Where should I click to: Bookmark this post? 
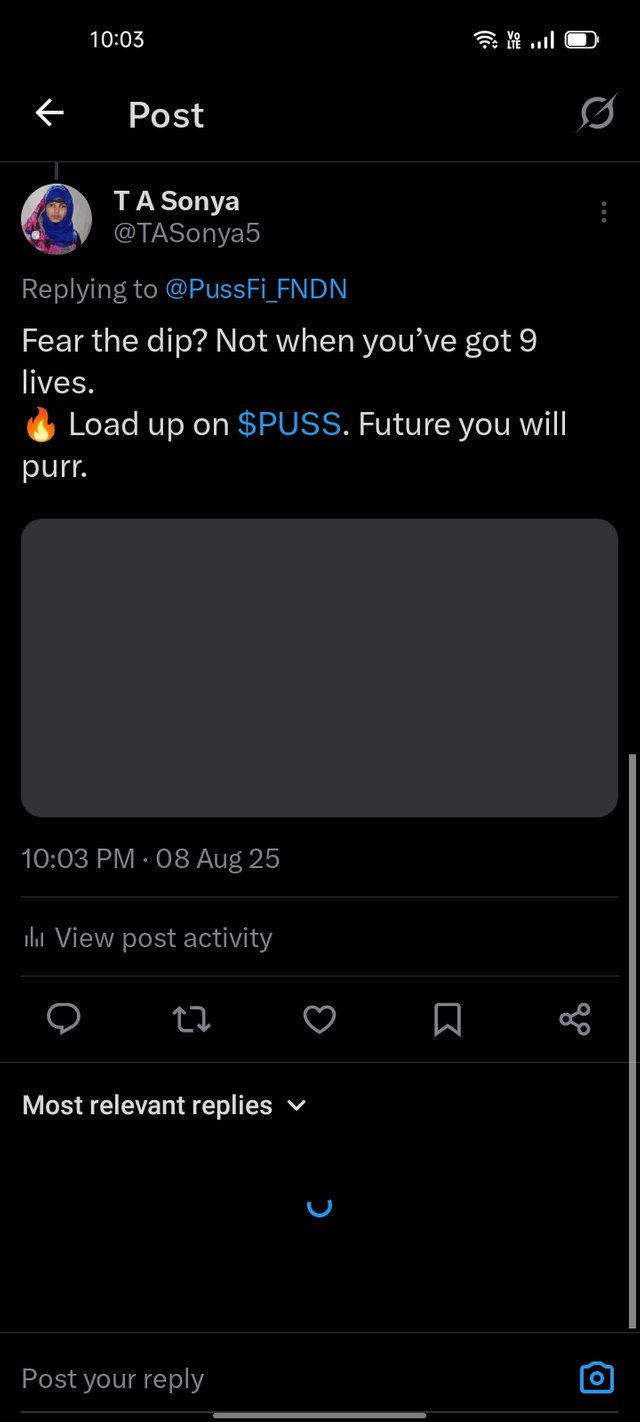click(447, 1019)
